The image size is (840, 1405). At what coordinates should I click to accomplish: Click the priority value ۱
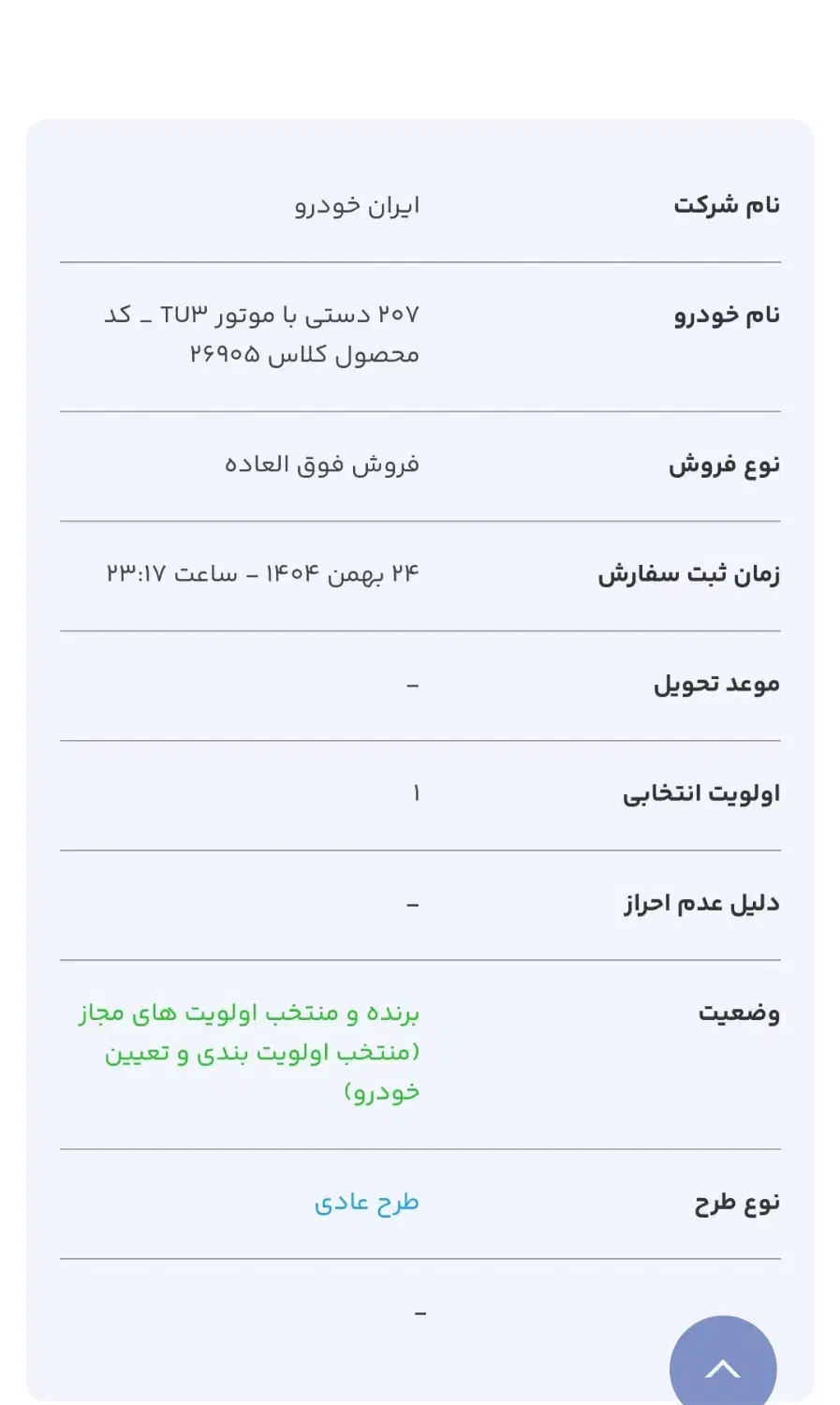(x=416, y=791)
